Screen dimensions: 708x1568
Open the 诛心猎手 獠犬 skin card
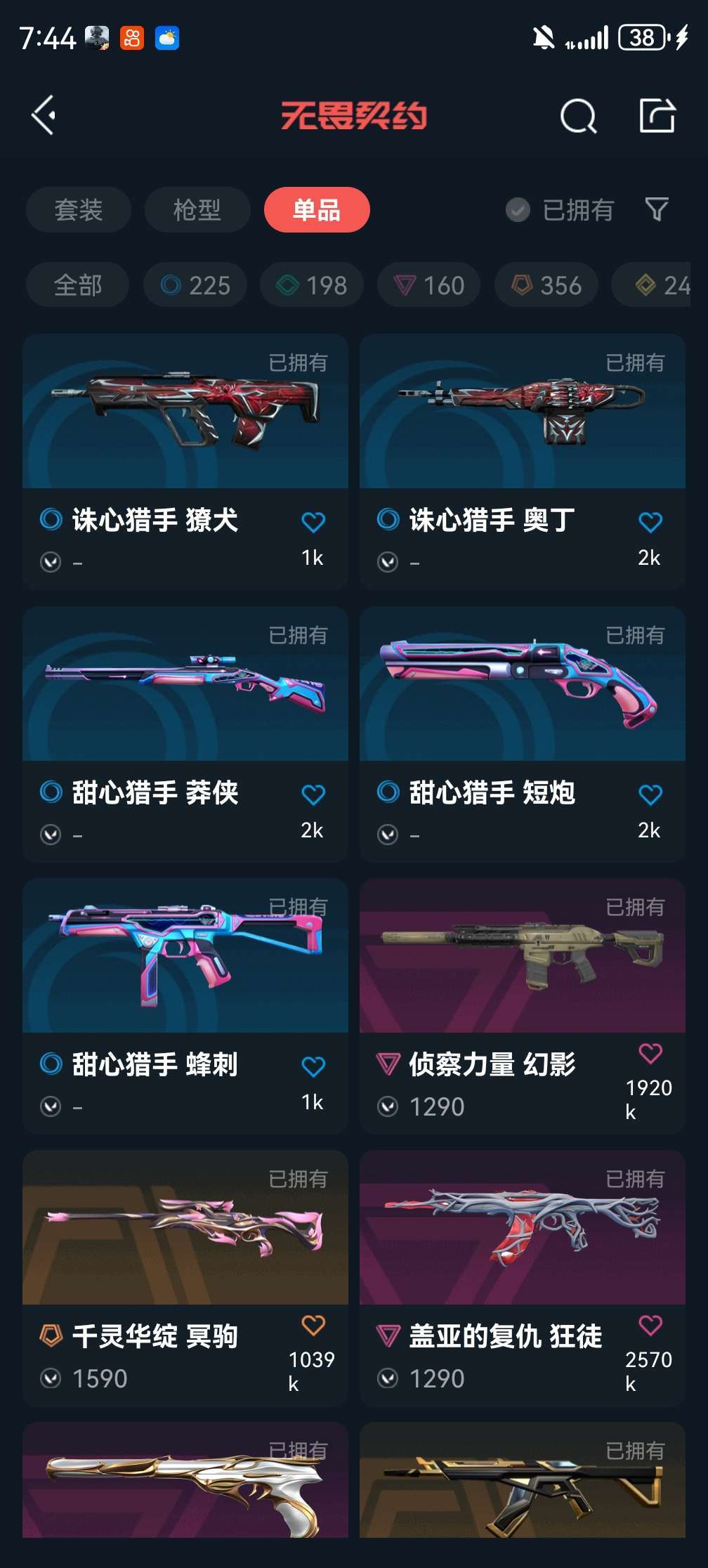(x=185, y=462)
